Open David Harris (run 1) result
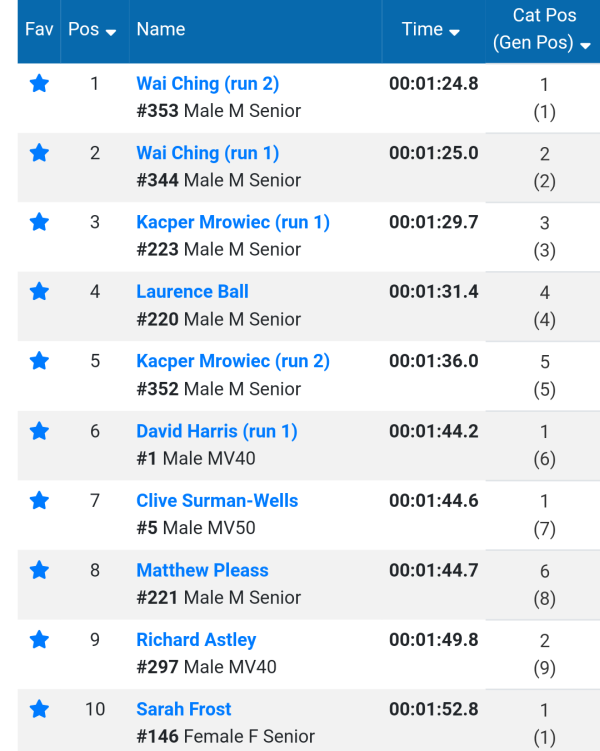Viewport: 600px width, 751px height. tap(216, 431)
